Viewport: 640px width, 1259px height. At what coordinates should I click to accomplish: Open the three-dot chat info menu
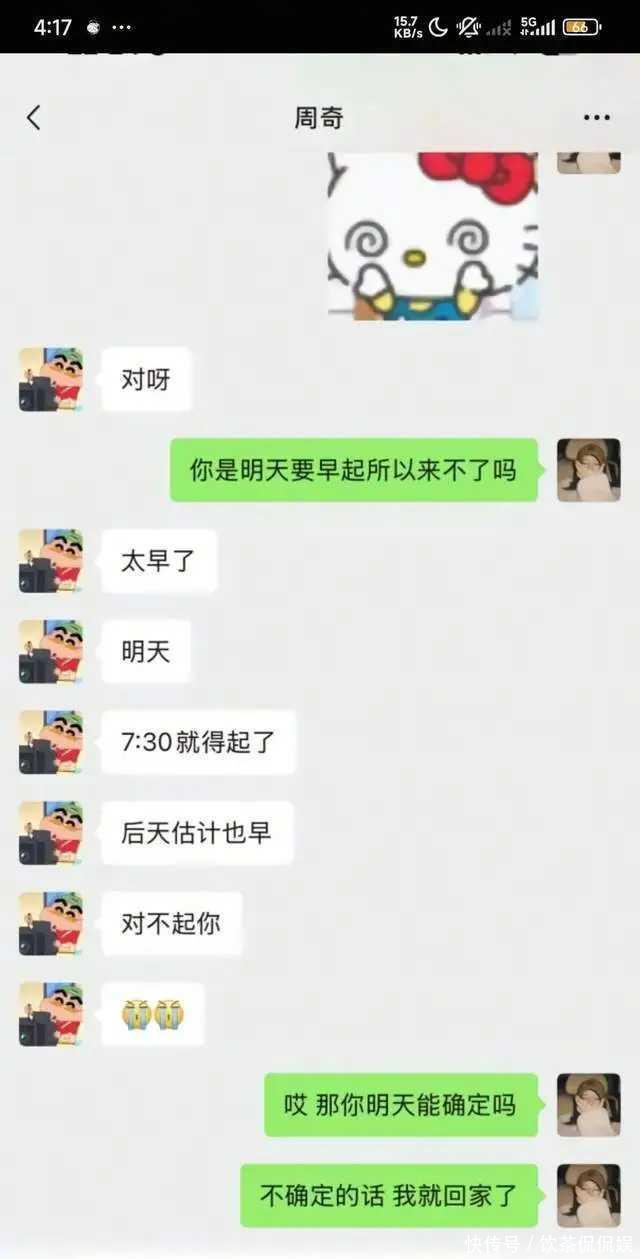[x=596, y=118]
